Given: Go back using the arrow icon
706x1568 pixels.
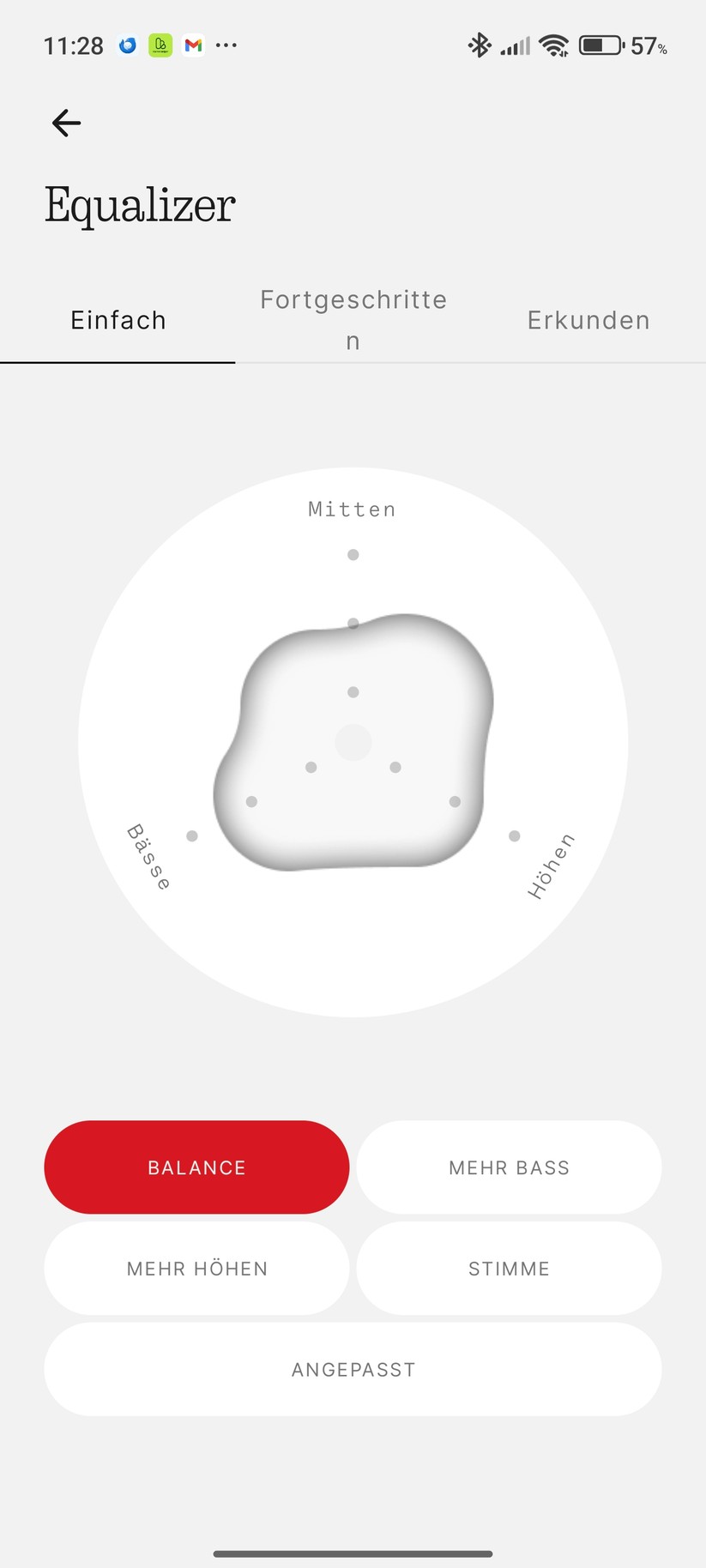Looking at the screenshot, I should [x=66, y=124].
